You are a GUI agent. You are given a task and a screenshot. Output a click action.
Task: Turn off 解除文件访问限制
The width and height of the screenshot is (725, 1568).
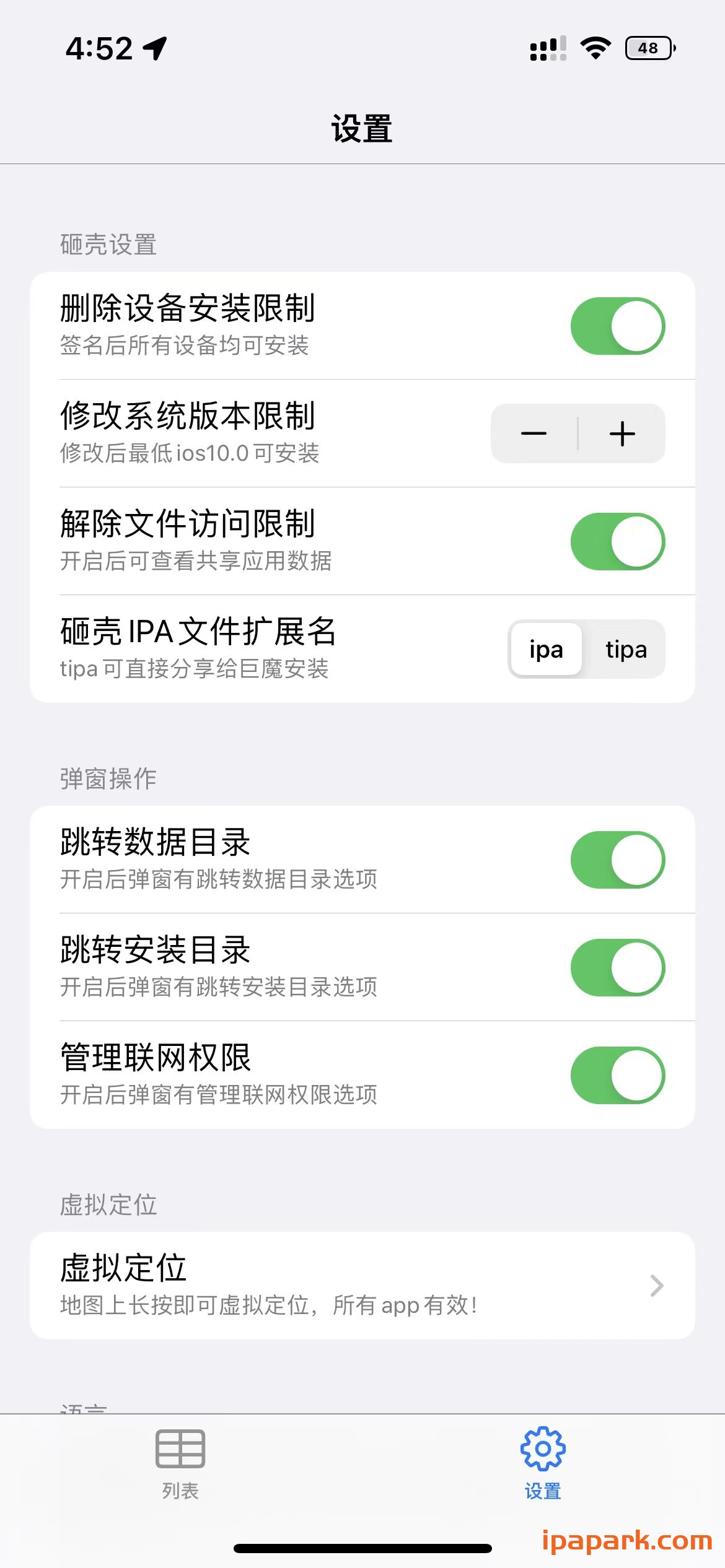(x=617, y=541)
